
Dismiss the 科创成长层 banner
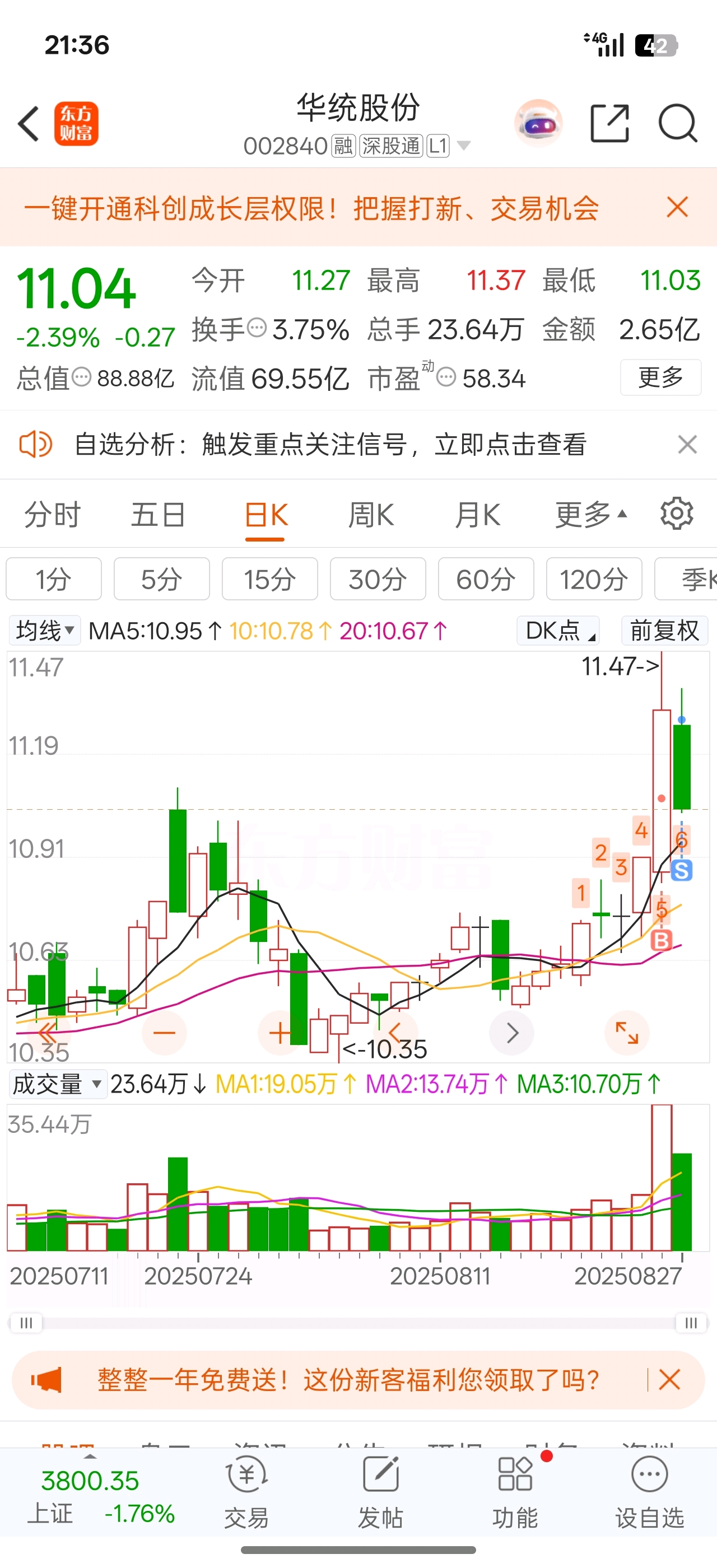click(x=677, y=208)
